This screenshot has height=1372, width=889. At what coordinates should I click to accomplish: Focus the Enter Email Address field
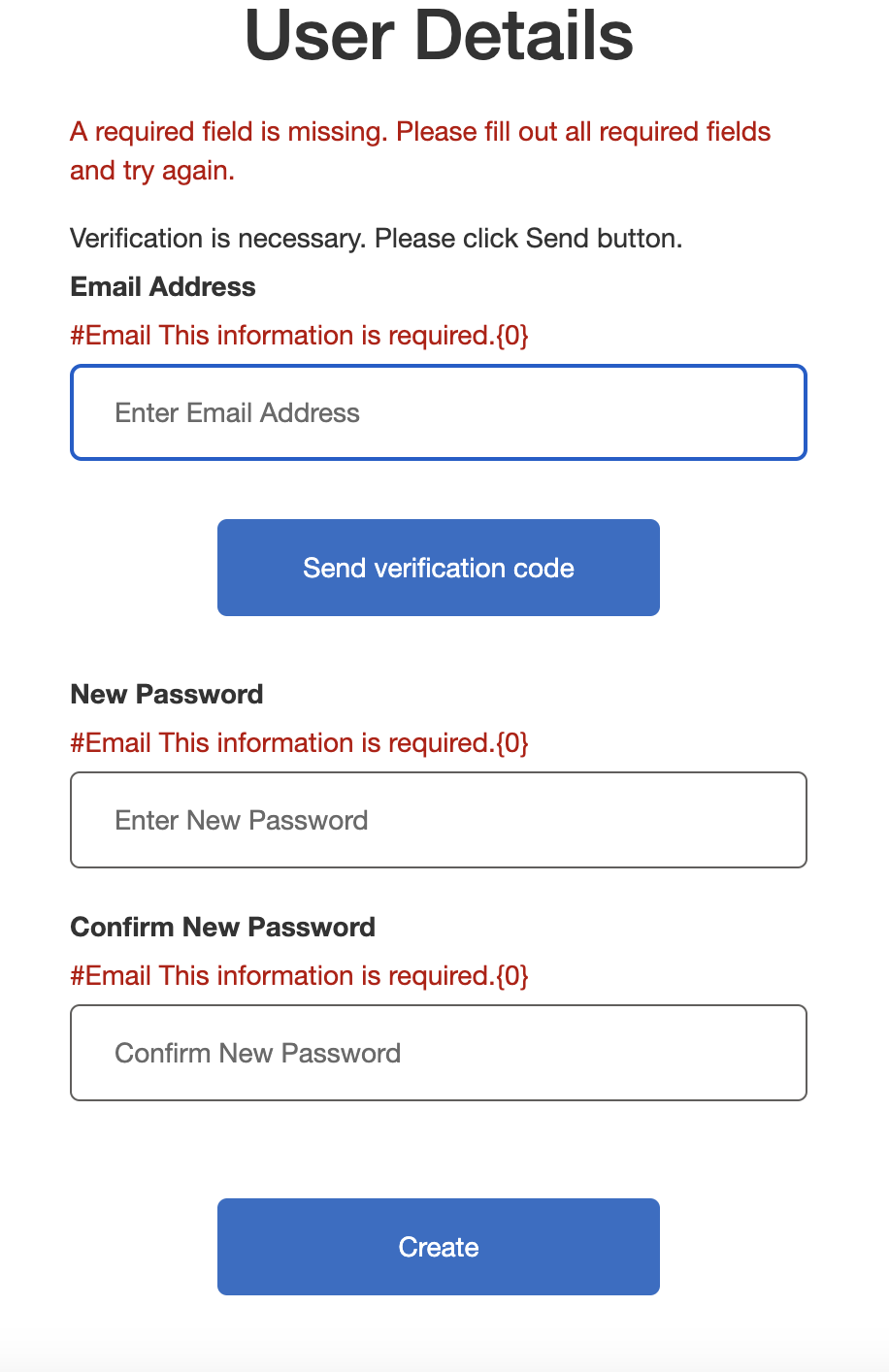tap(439, 412)
